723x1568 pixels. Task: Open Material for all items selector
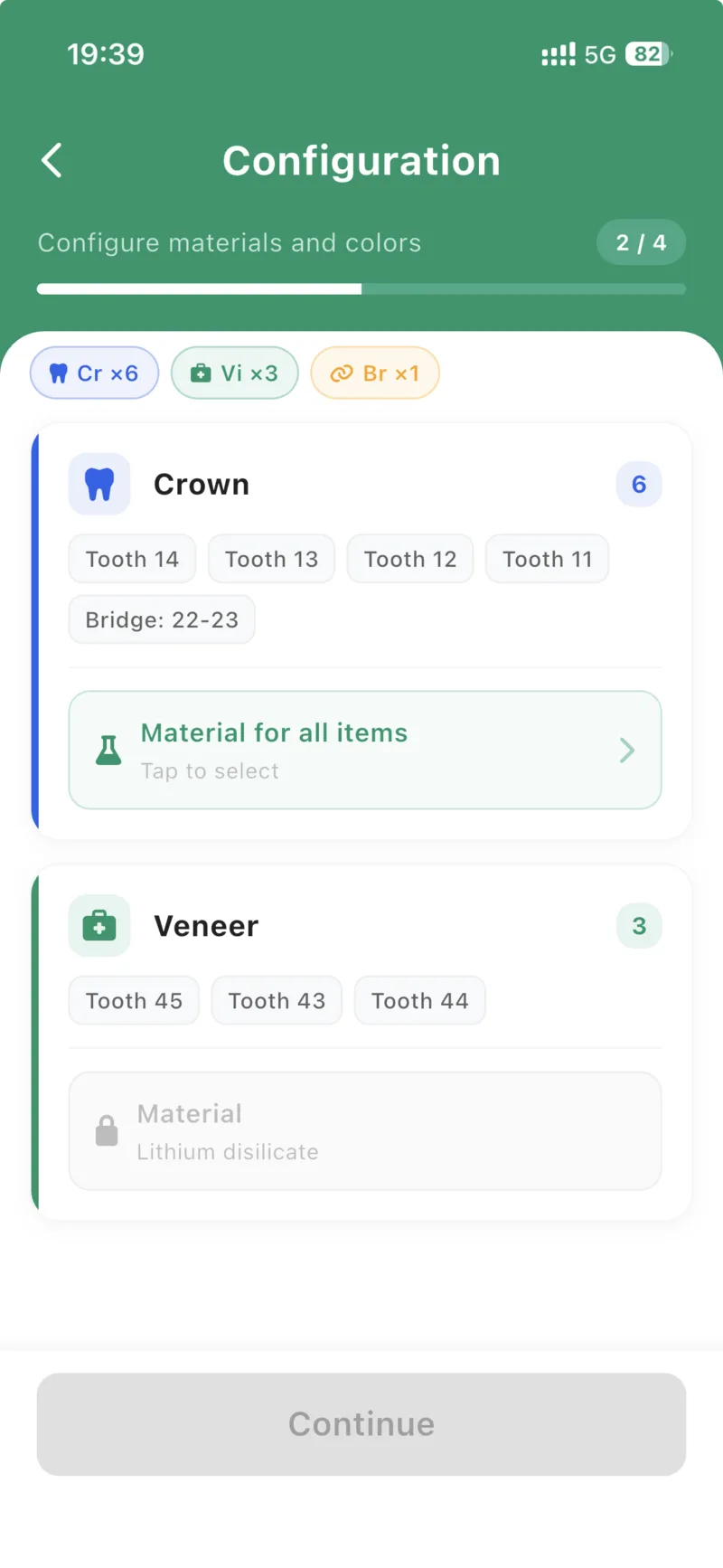[365, 751]
